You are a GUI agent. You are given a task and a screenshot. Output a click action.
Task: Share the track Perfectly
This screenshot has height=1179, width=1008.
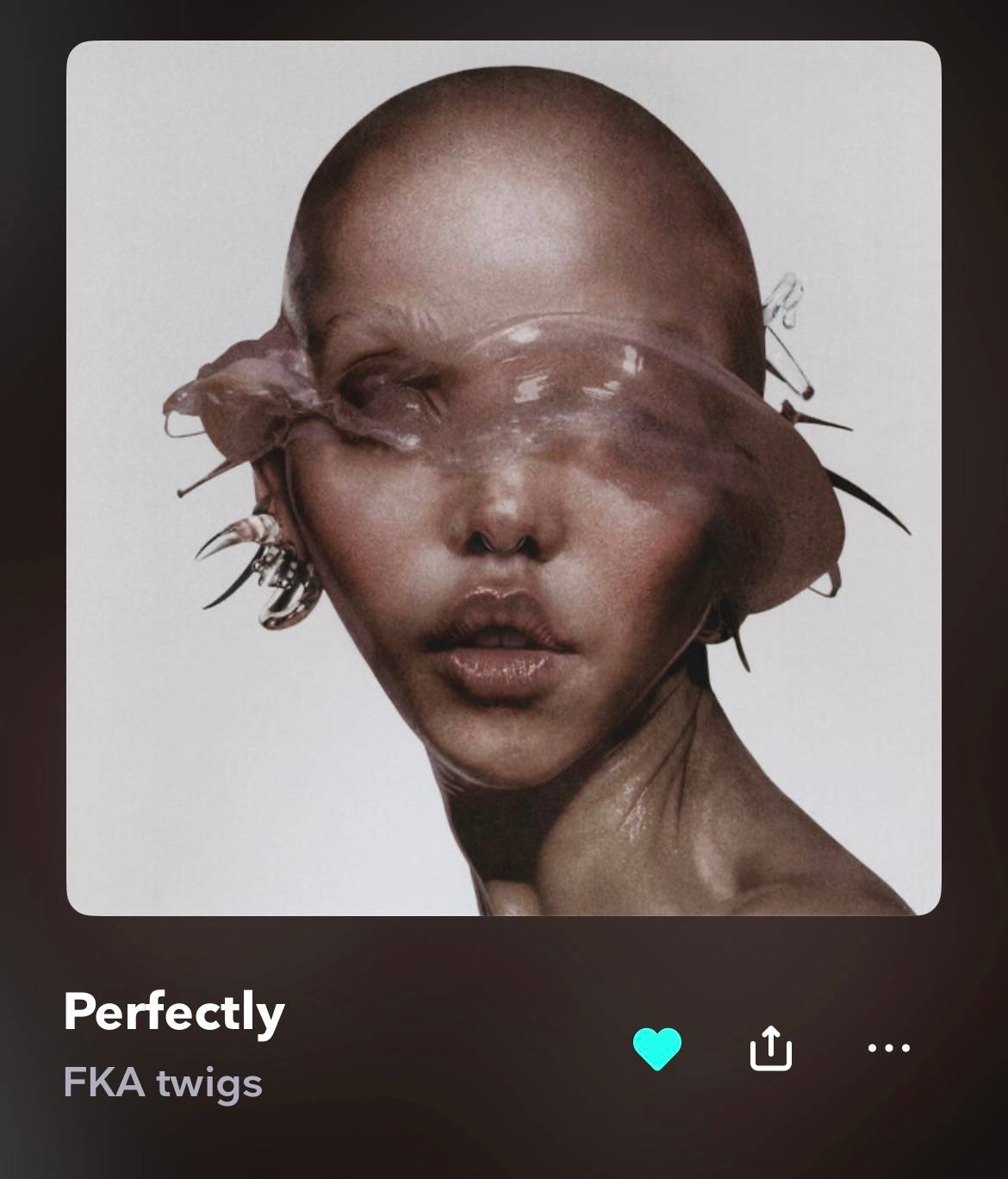coord(770,1047)
